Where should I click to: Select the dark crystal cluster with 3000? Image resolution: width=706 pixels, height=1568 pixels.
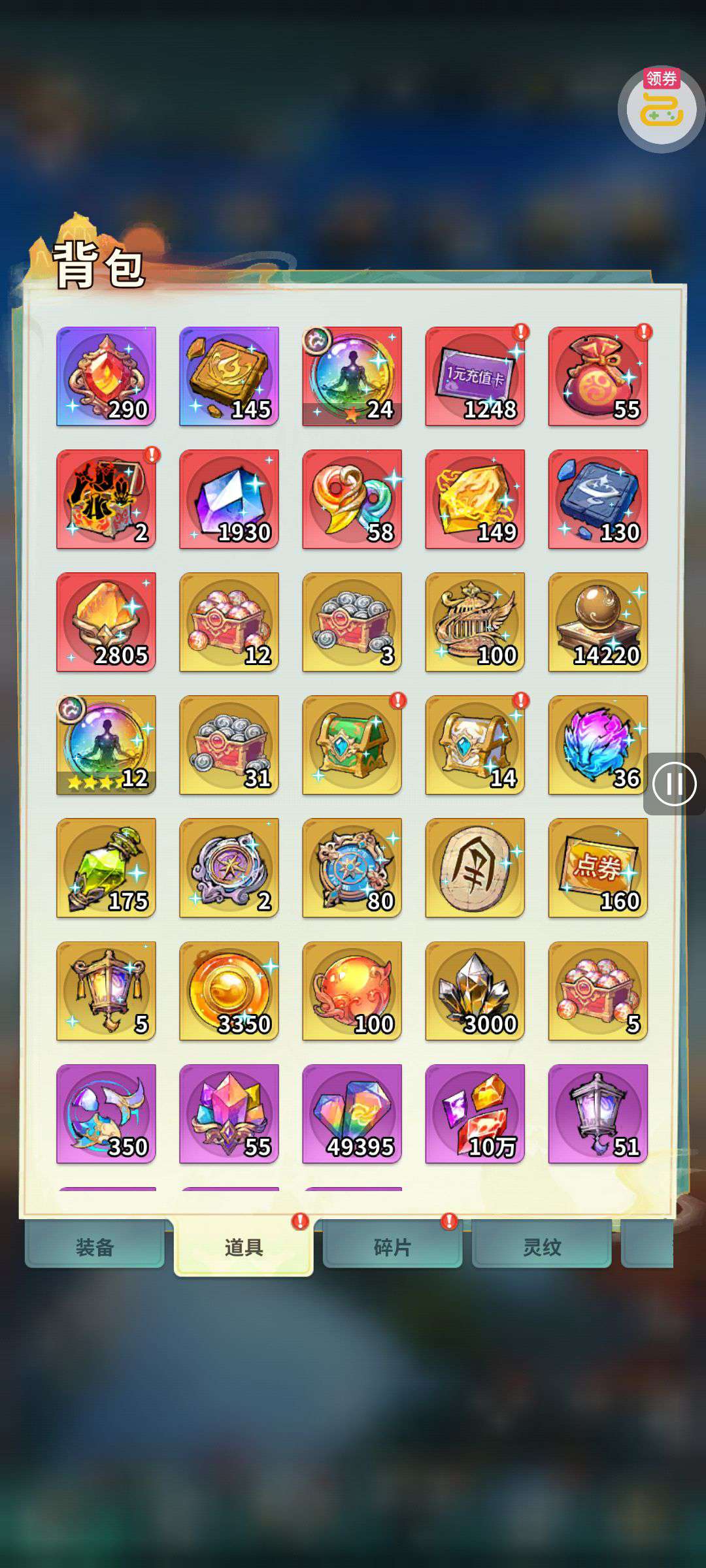(475, 990)
